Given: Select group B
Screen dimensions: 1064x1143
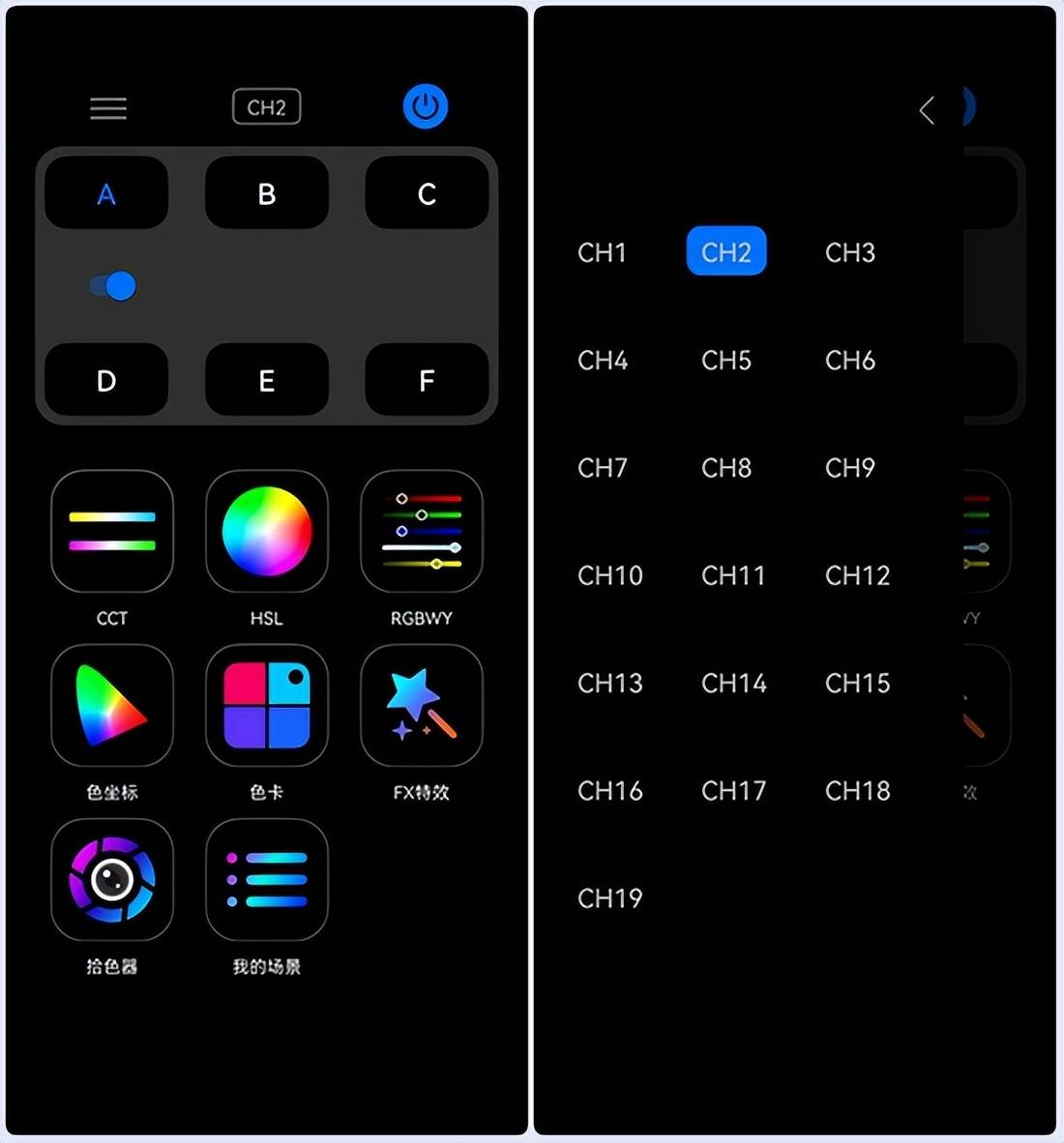Looking at the screenshot, I should point(267,194).
